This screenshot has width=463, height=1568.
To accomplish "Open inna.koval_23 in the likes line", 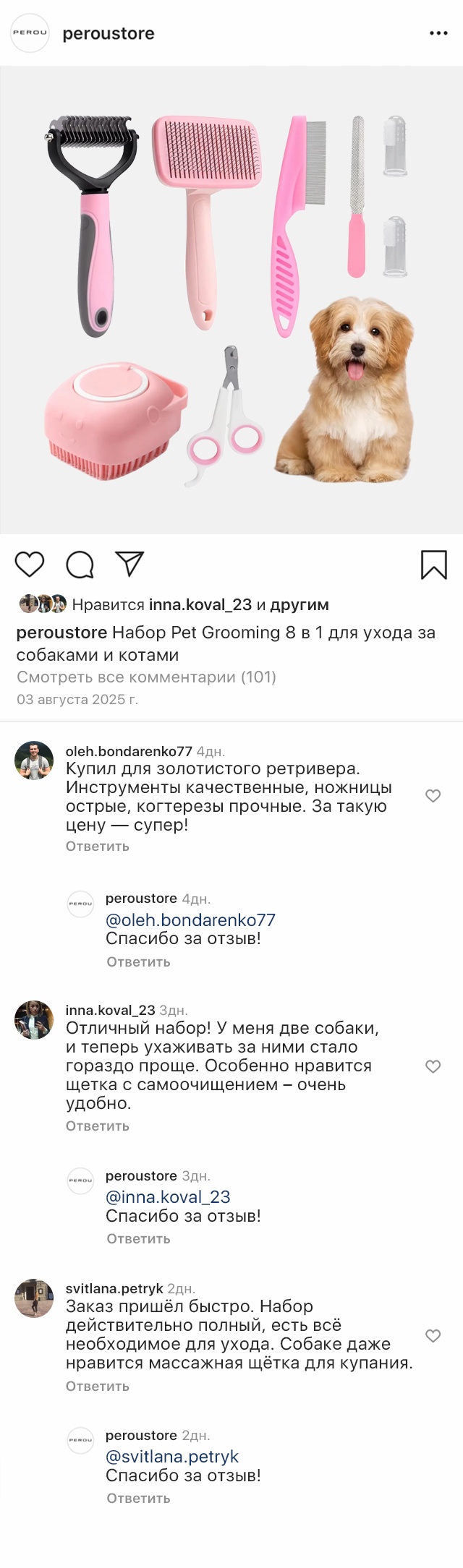I will click(200, 604).
